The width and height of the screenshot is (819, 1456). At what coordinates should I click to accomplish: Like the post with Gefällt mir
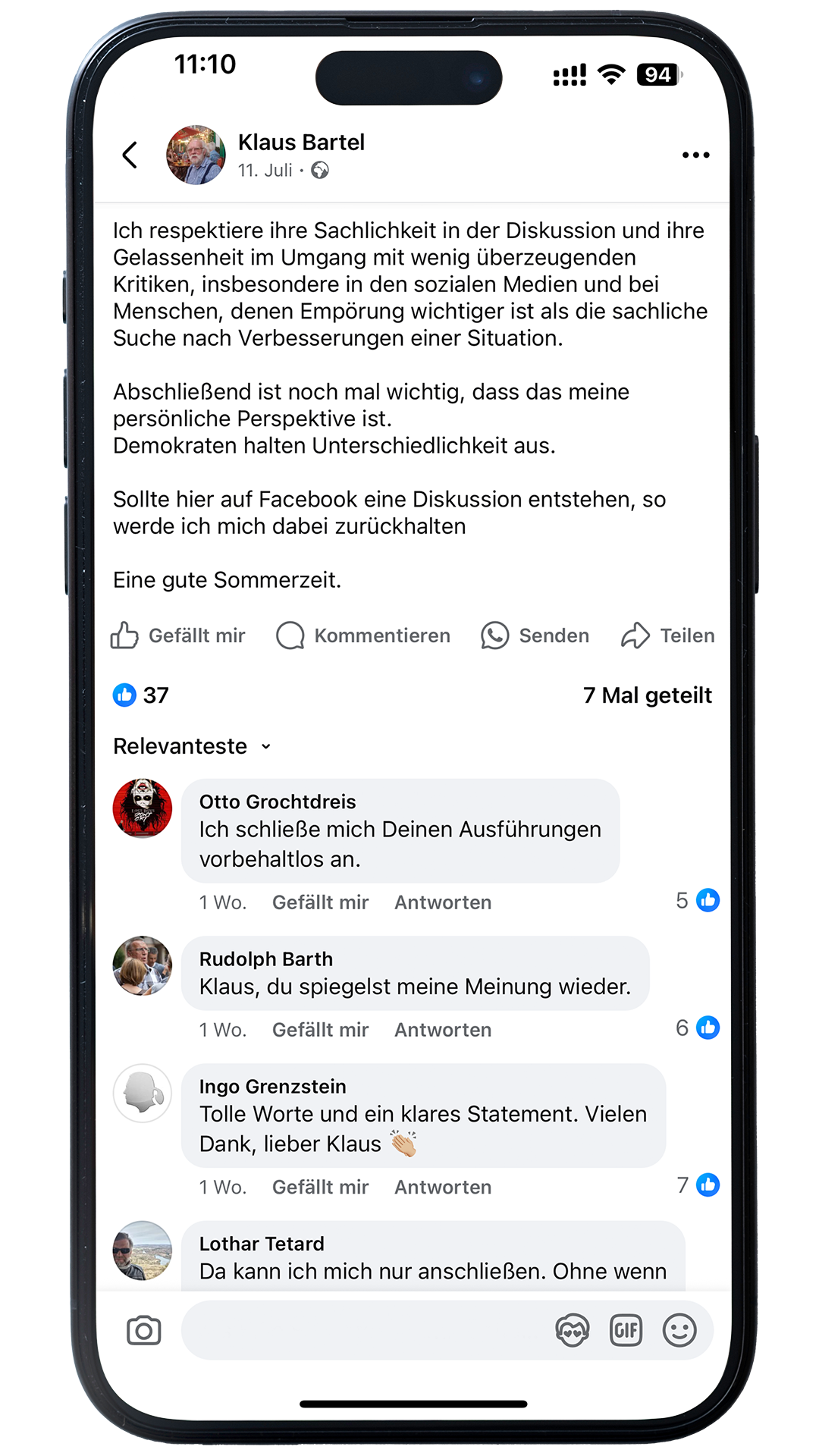(x=178, y=635)
